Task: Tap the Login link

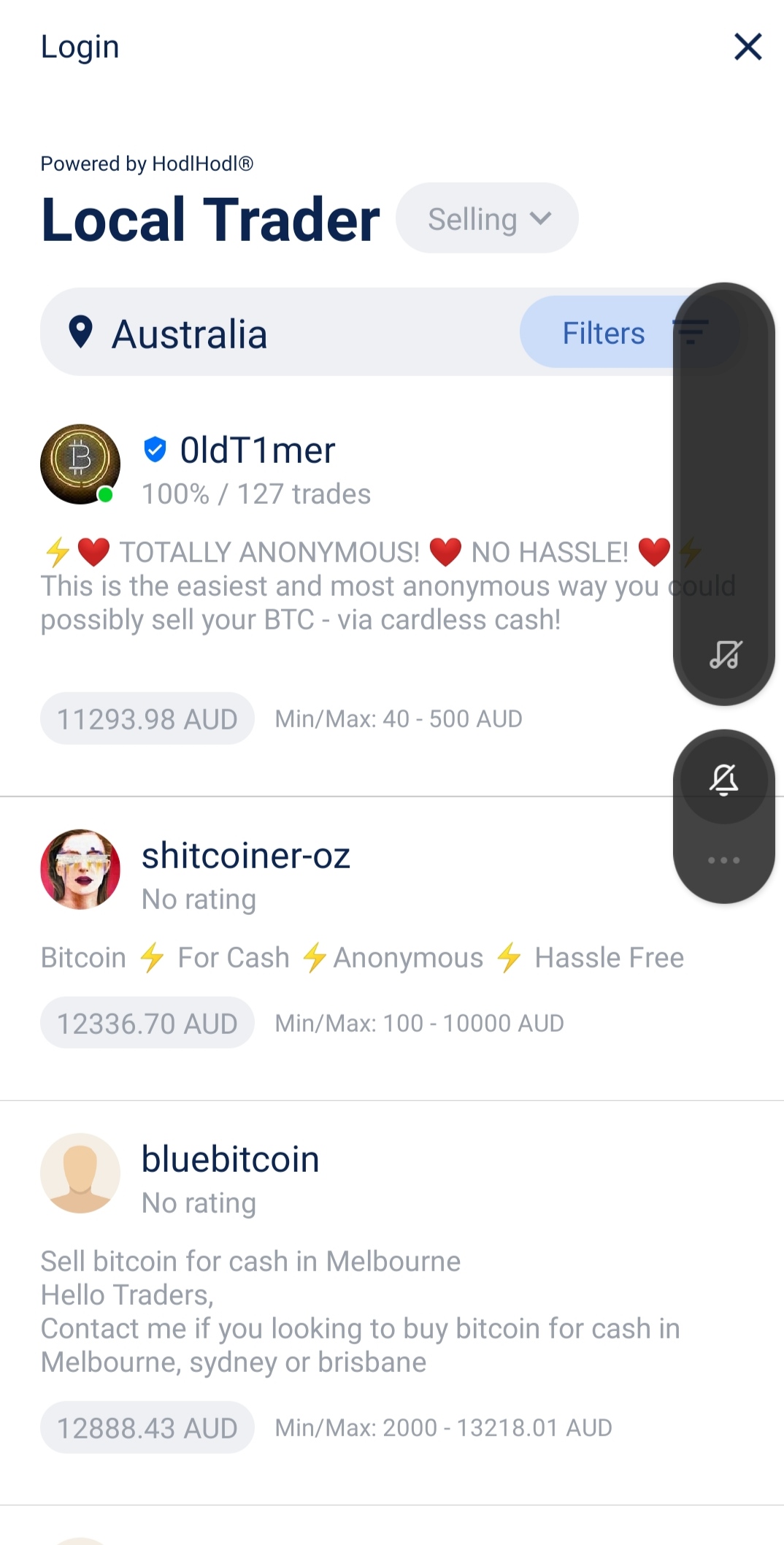Action: 80,47
